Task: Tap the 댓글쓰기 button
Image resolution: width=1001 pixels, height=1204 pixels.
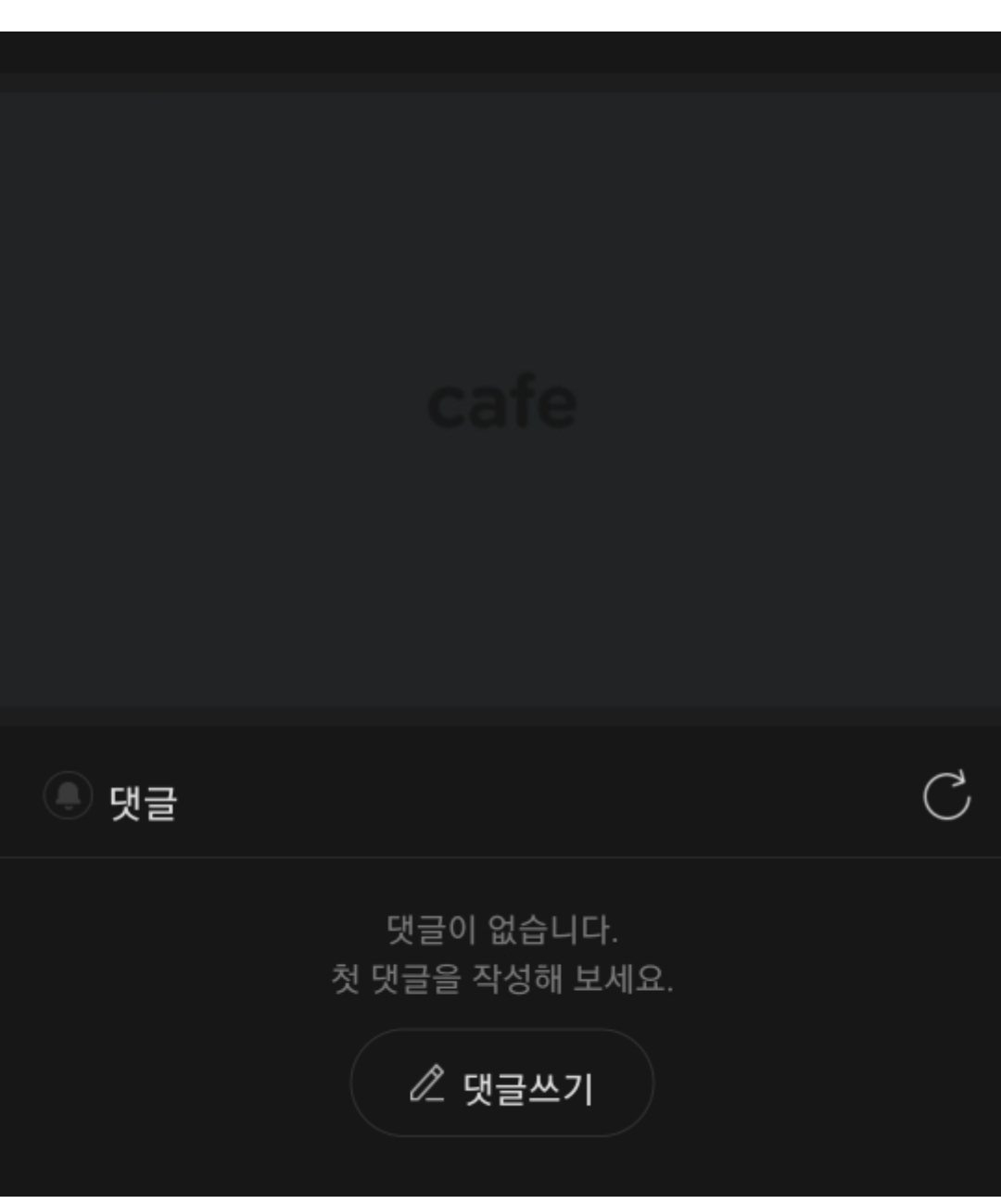Action: [501, 1083]
